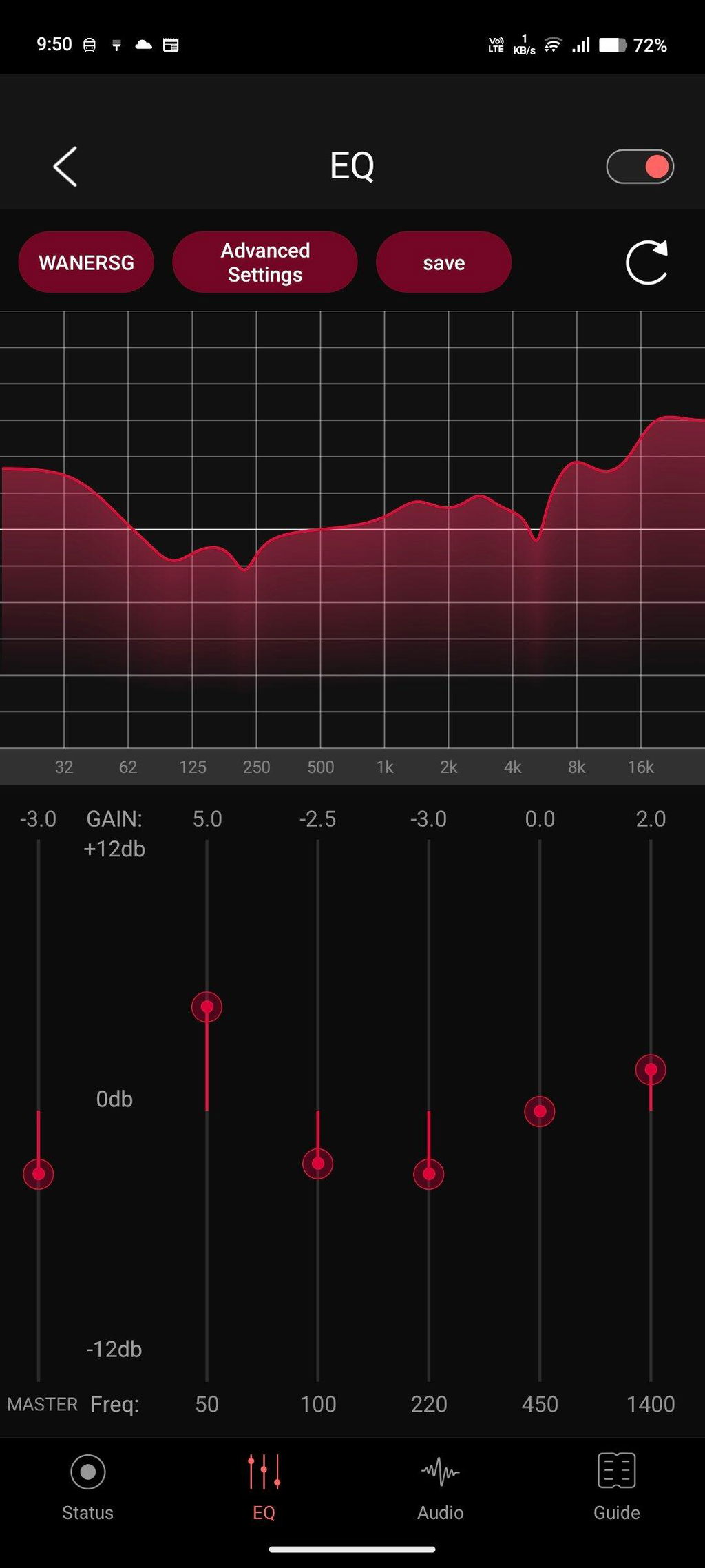Toggle the EQ switch off

pos(640,167)
